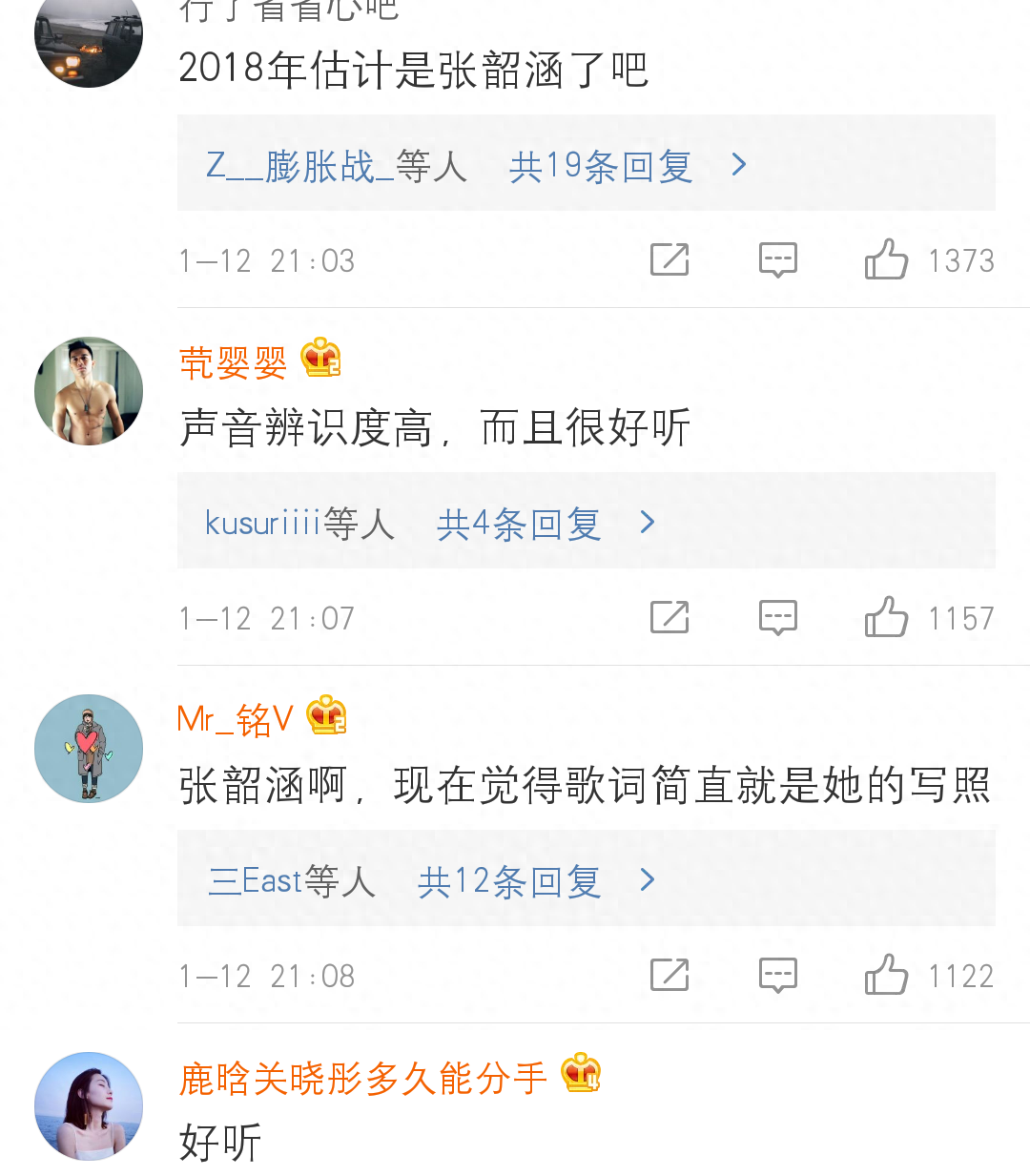View the 4 replies from kusuriiii
Screen dimensions: 1030x1176
520,523
